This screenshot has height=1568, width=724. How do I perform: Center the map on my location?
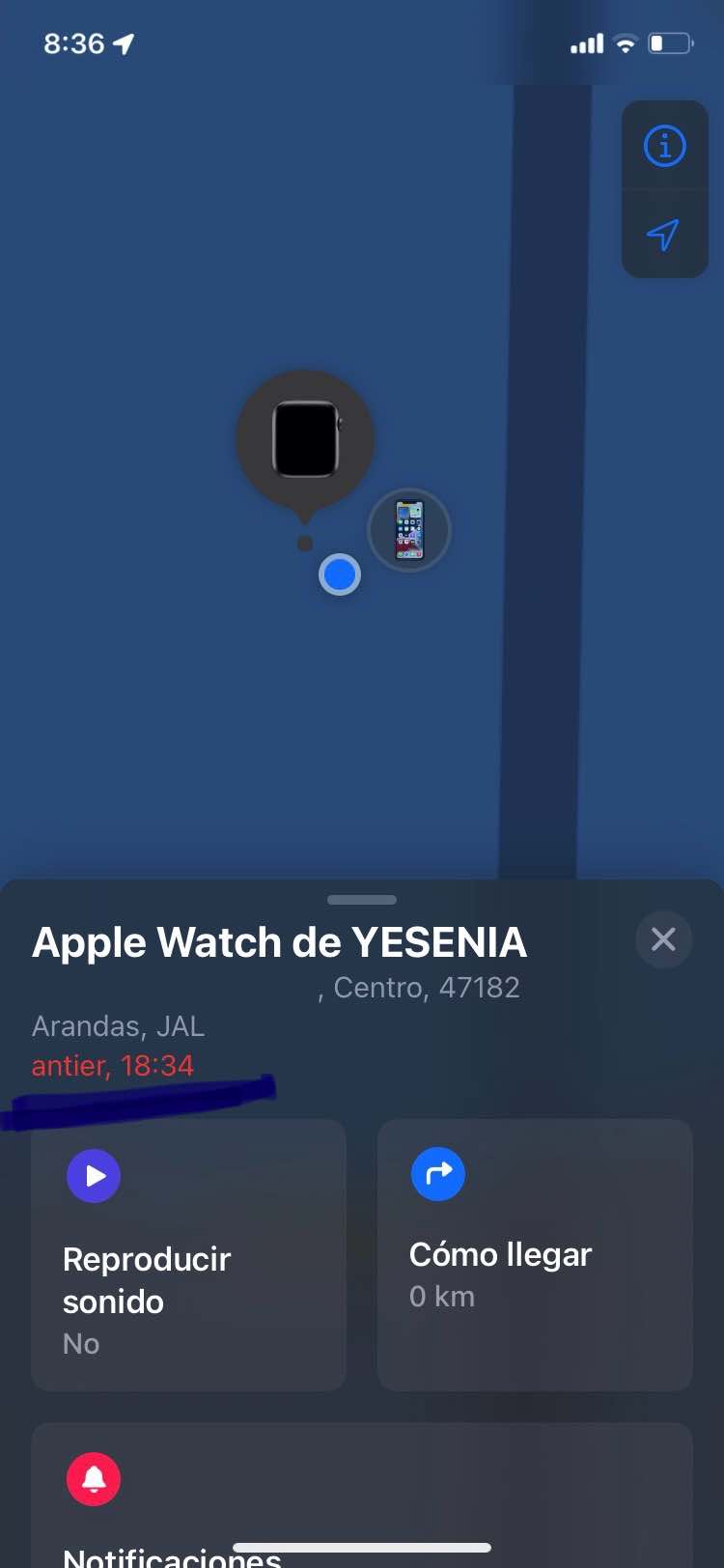coord(664,234)
